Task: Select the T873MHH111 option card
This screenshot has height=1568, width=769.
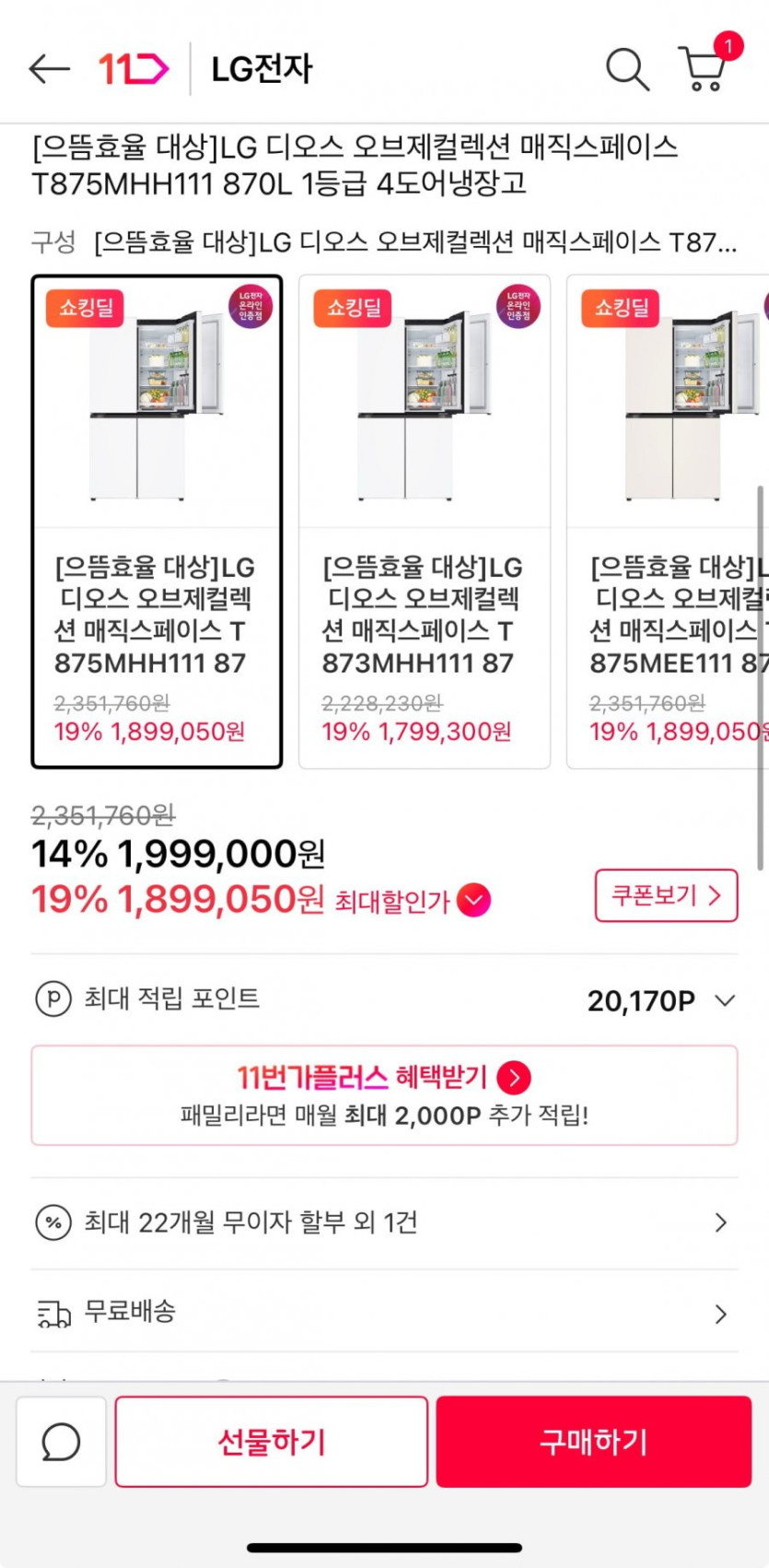Action: pyautogui.click(x=425, y=521)
